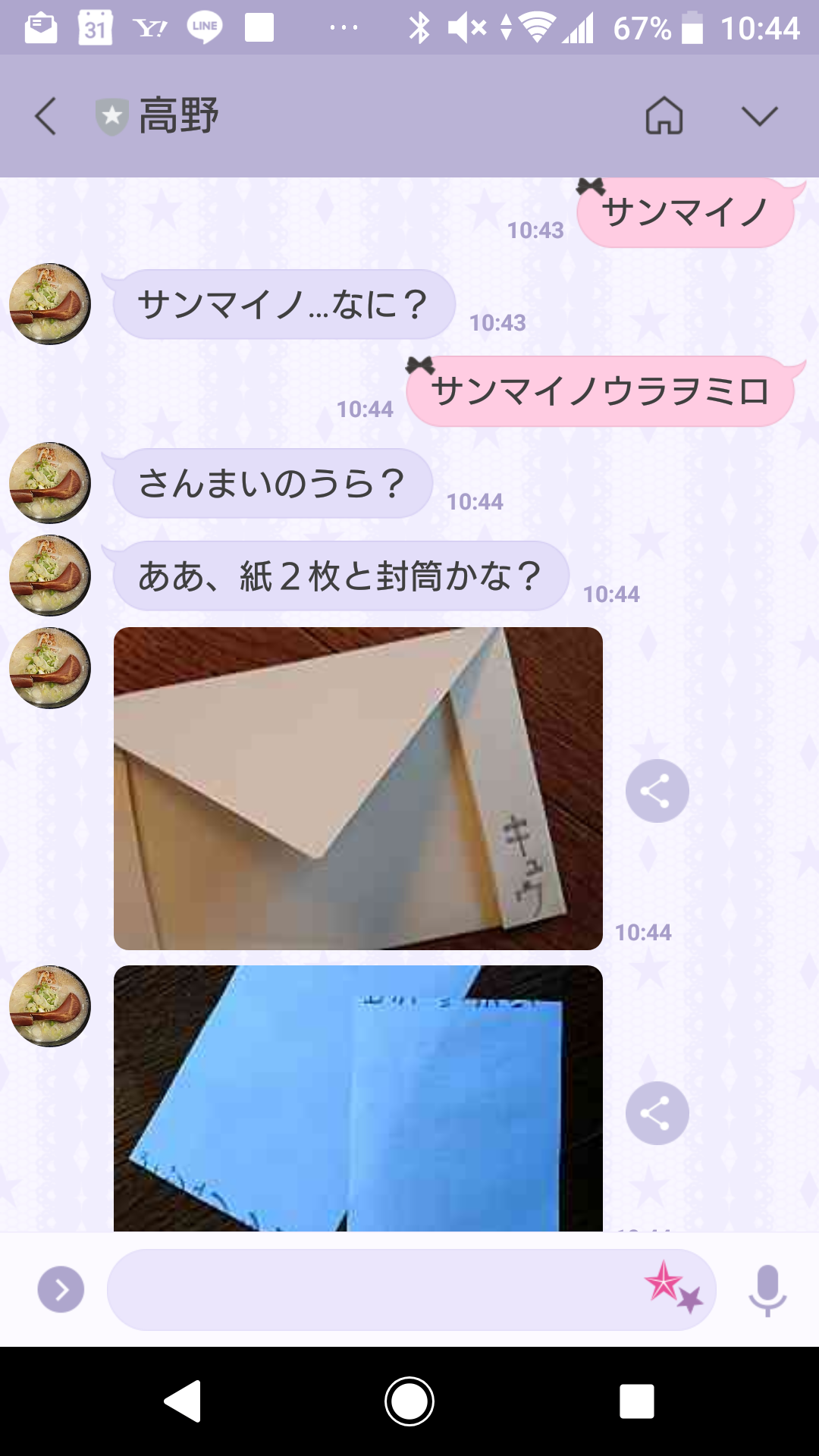Viewport: 819px width, 1456px height.
Task: Open the white envelope photo
Action: 358,789
